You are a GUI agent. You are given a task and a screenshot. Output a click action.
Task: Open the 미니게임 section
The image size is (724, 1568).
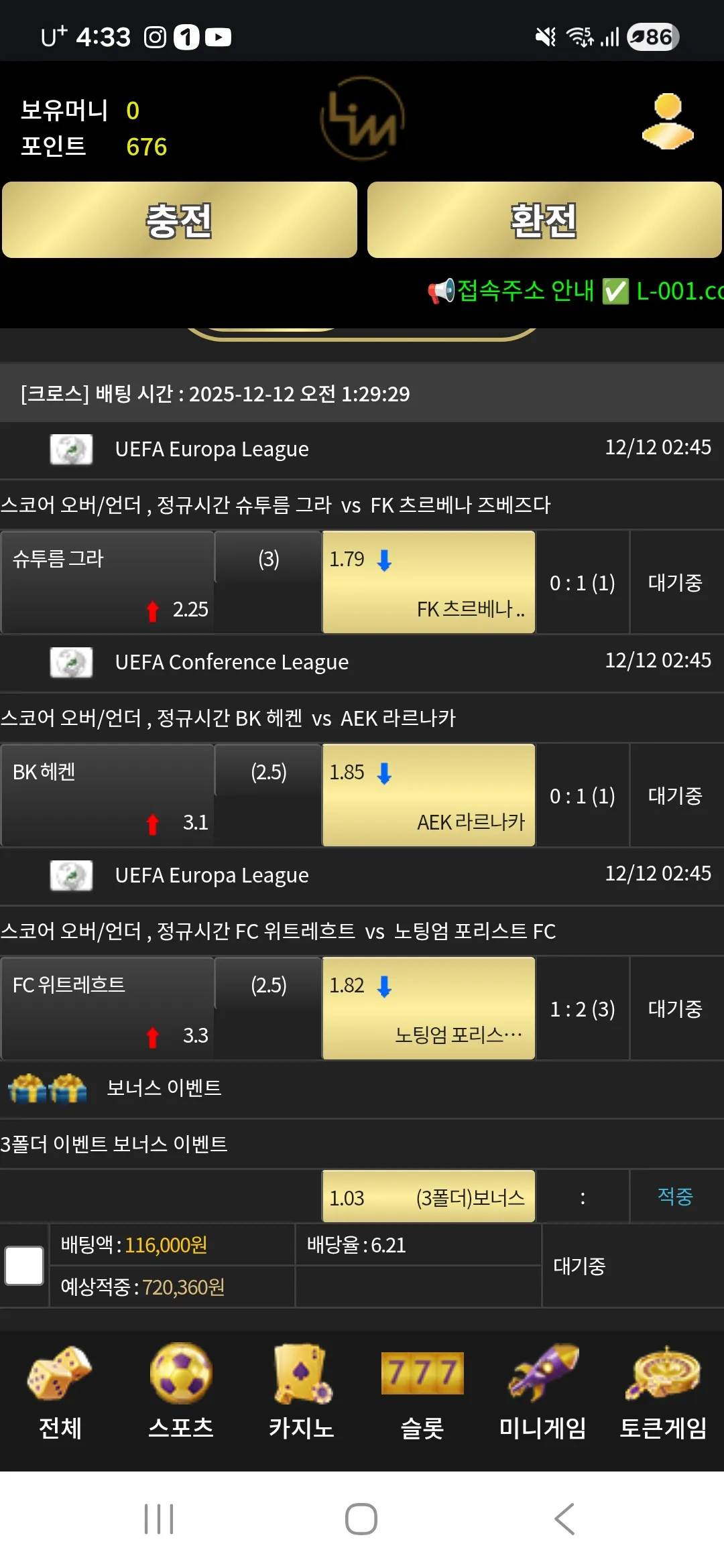(543, 1392)
